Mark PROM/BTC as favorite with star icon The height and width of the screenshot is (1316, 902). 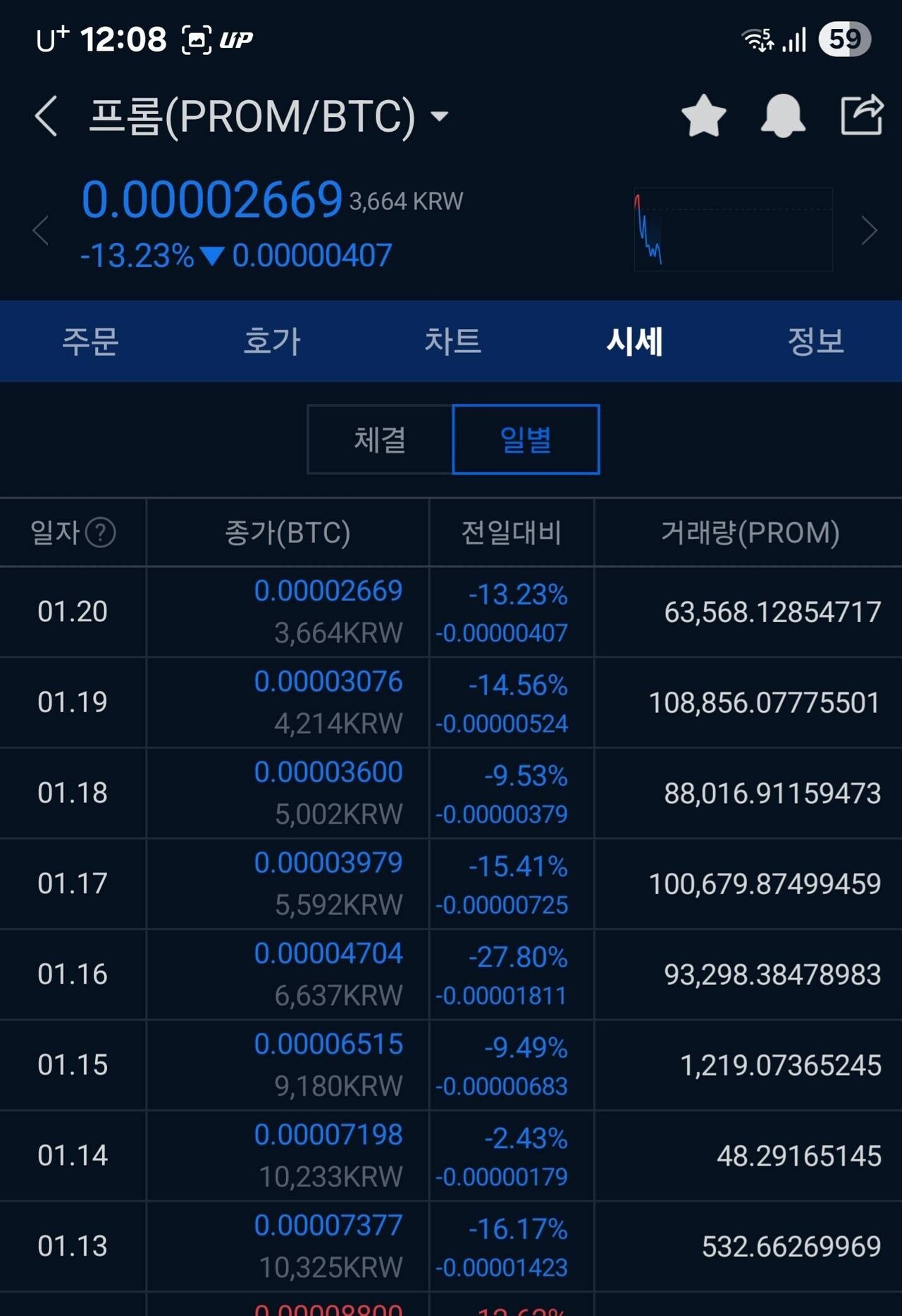click(x=703, y=118)
